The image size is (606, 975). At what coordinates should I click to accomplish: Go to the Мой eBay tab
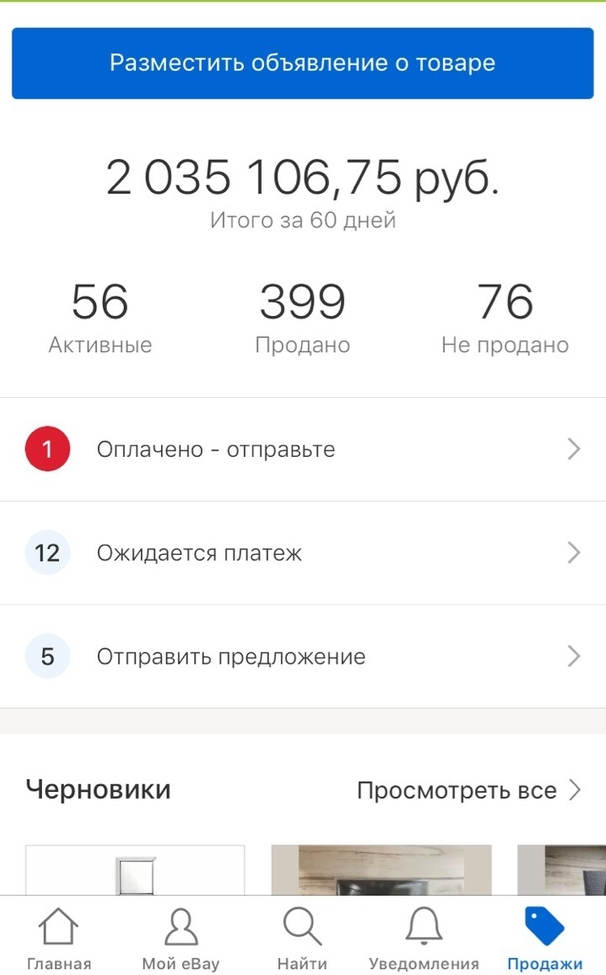pos(180,940)
